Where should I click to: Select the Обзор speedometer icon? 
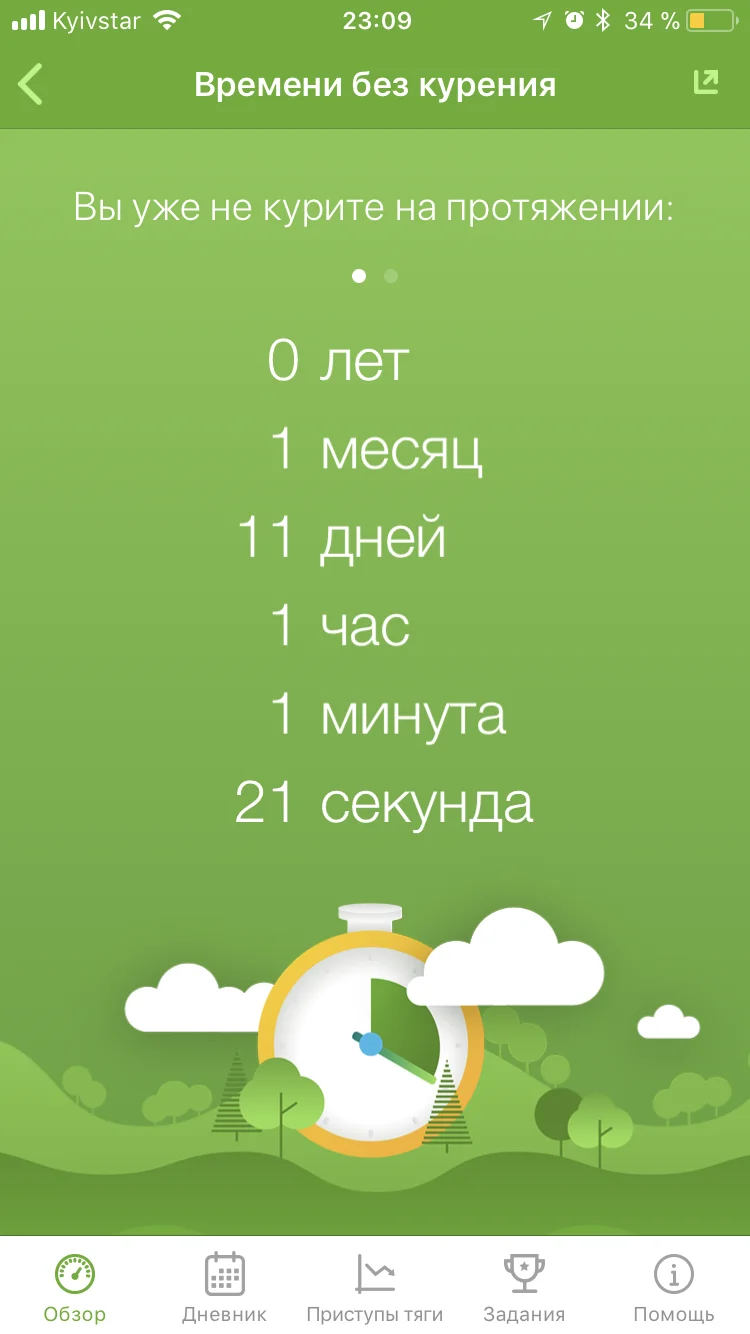(75, 1273)
